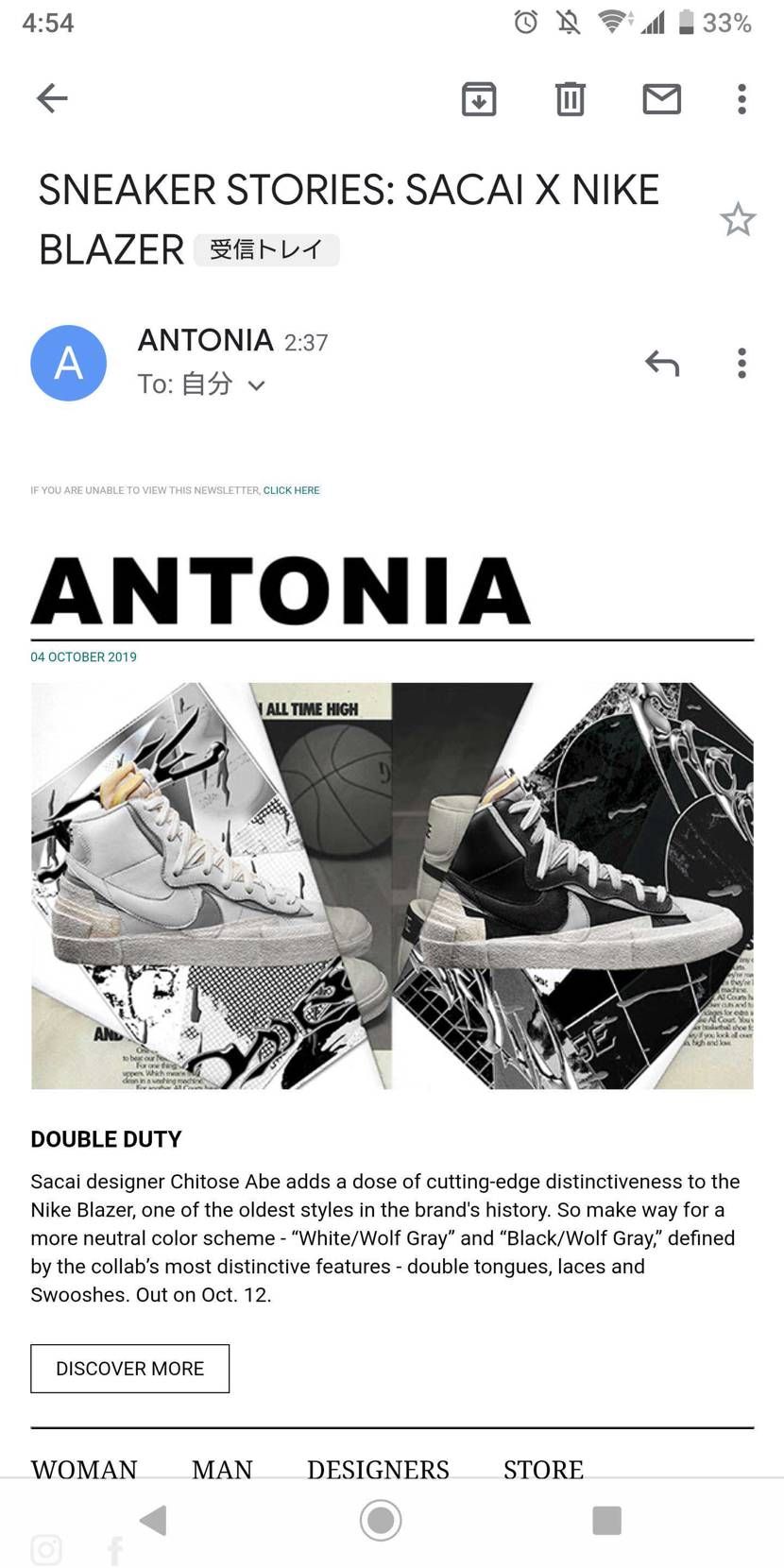
Task: Delete this email with trash icon
Action: [571, 98]
